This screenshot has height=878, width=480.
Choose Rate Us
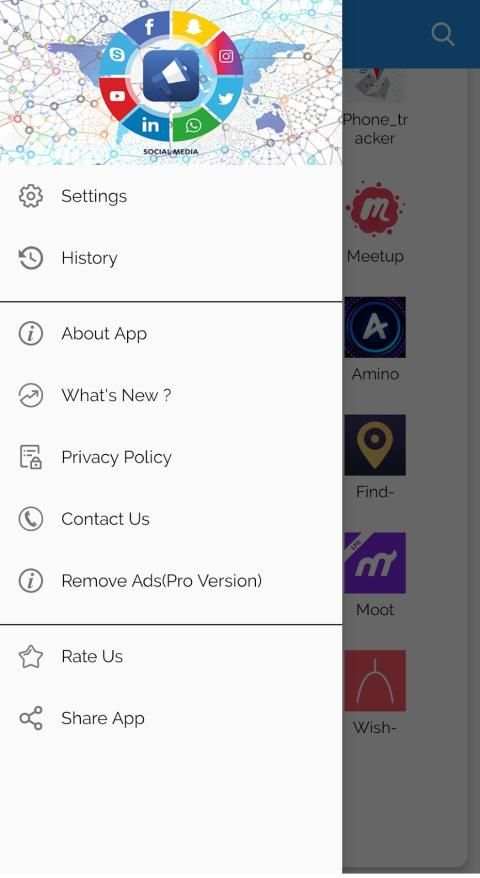[x=171, y=656]
